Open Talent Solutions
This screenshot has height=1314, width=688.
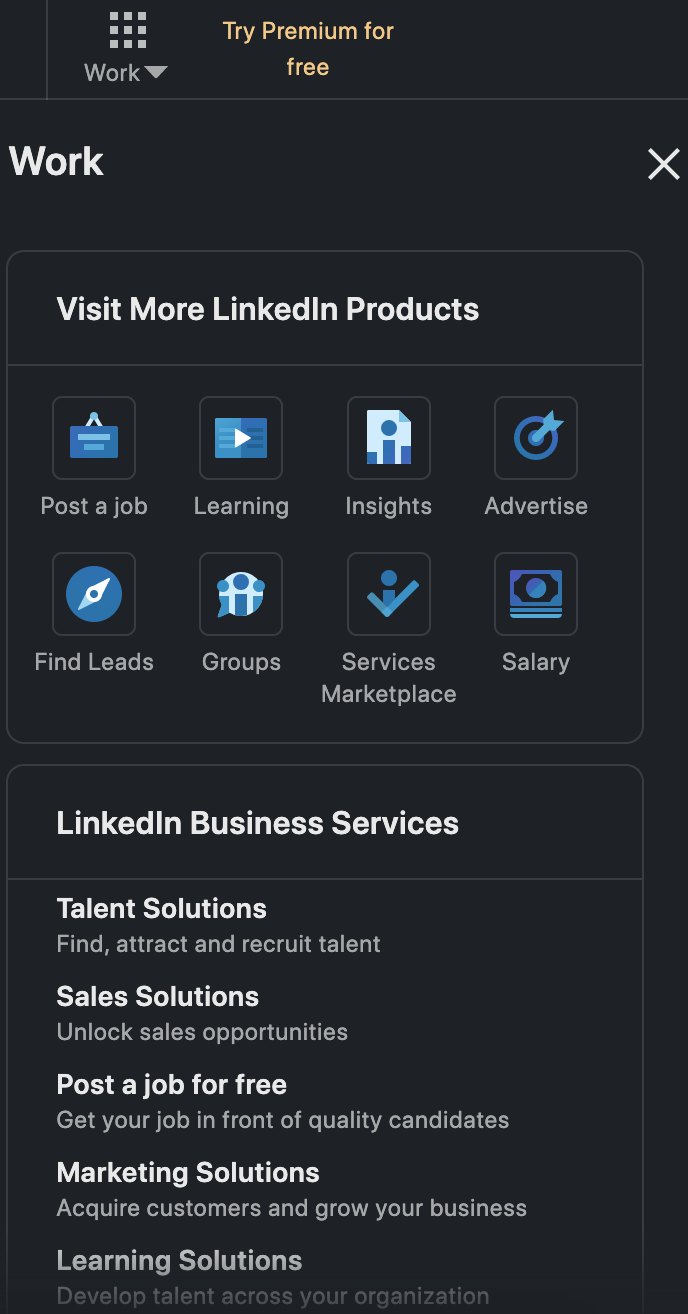coord(219,925)
